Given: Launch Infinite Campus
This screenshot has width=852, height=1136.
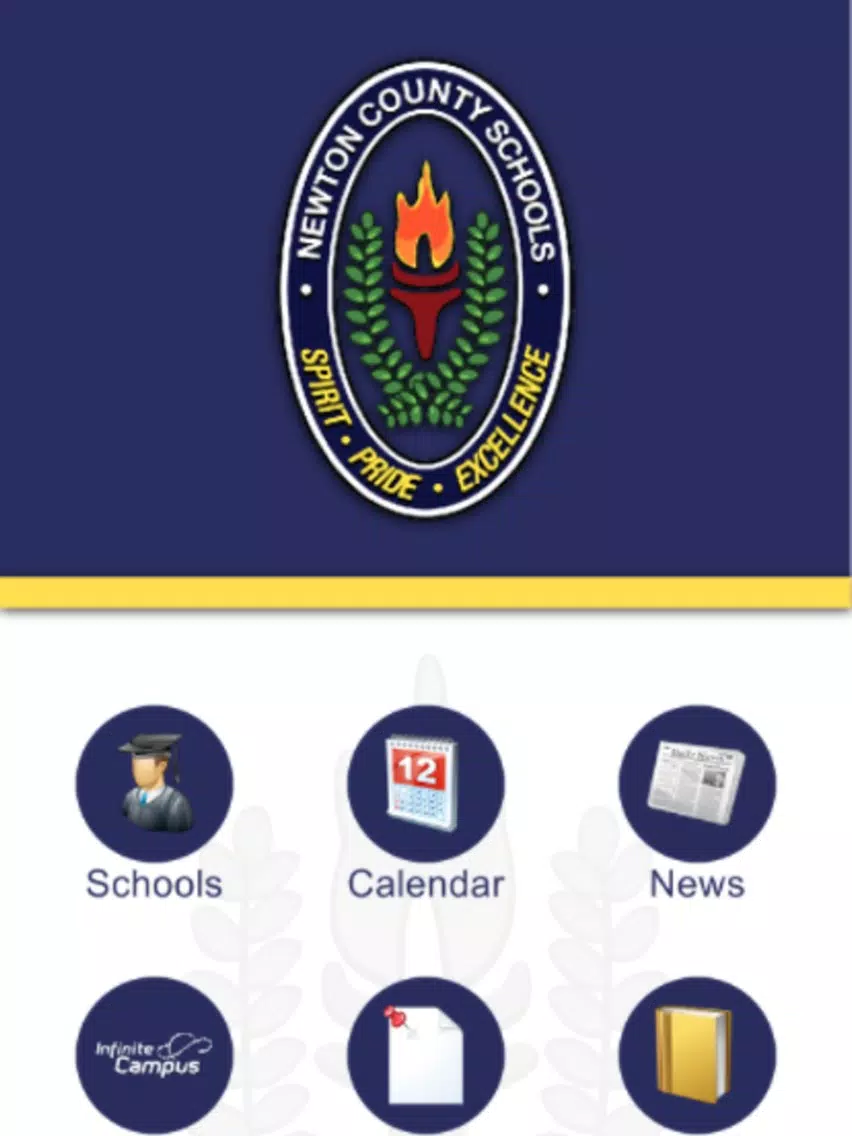Looking at the screenshot, I should (154, 1055).
